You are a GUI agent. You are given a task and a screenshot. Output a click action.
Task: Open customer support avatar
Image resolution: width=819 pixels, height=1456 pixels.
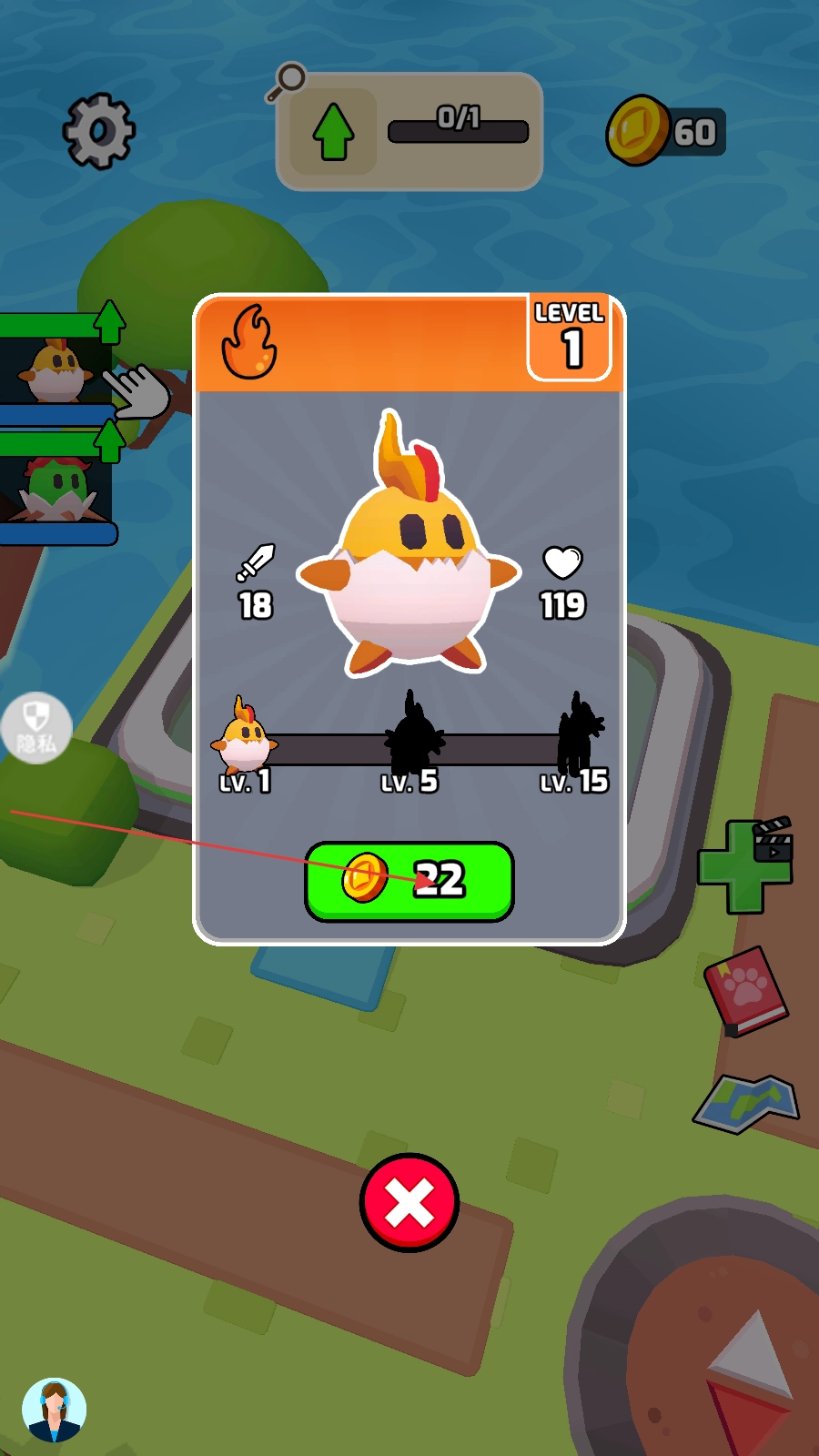(x=55, y=1410)
